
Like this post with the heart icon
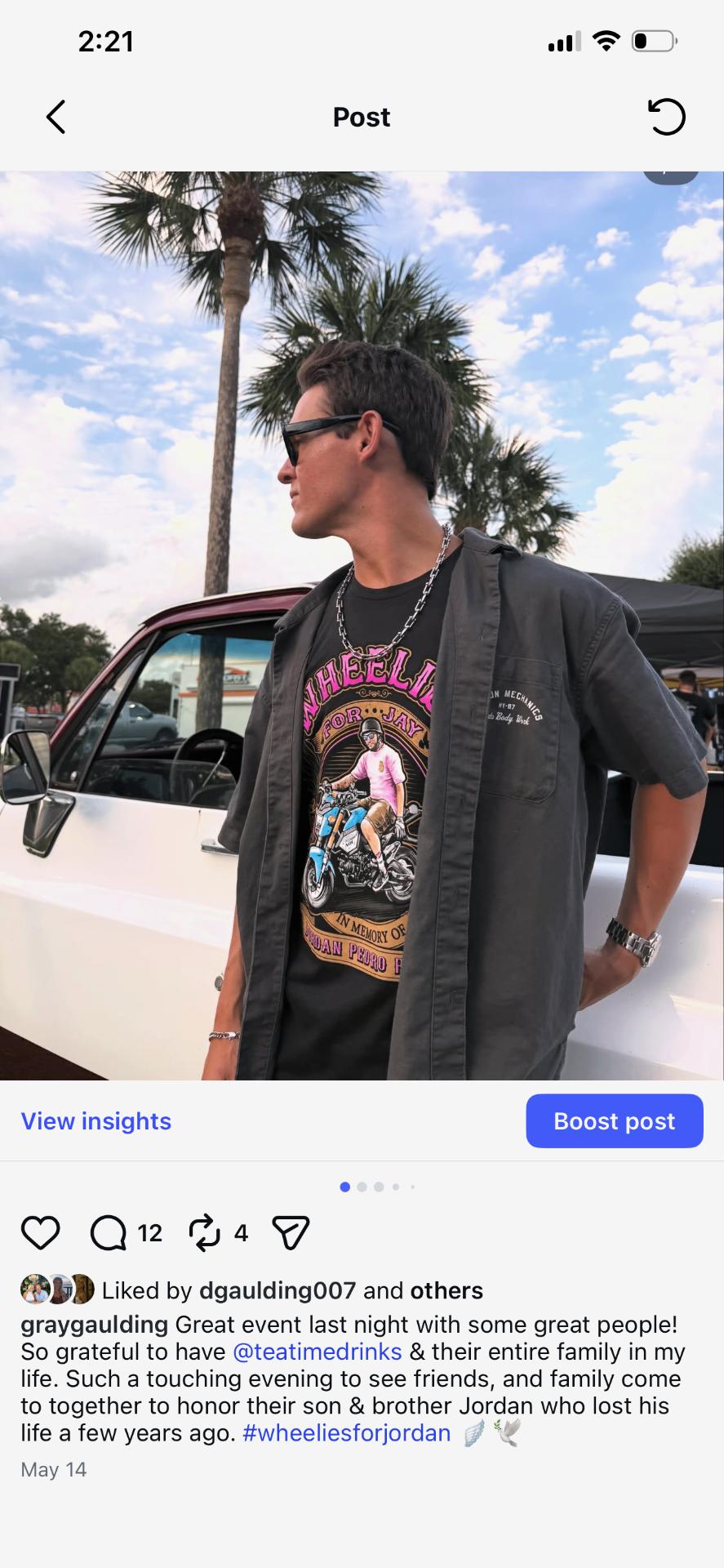(41, 1233)
